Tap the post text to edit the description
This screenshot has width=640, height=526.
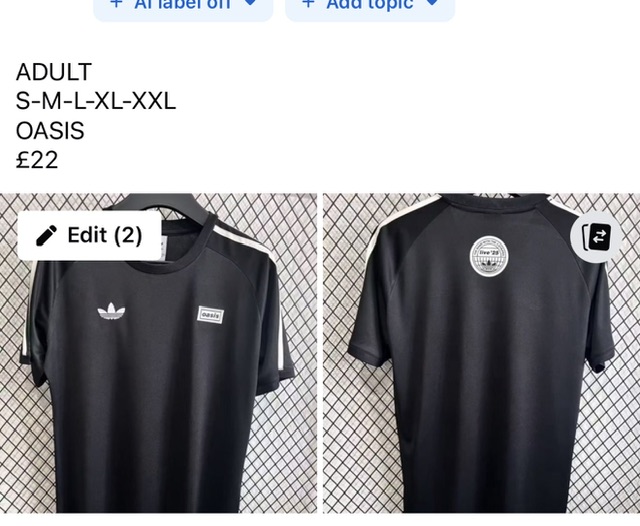96,115
